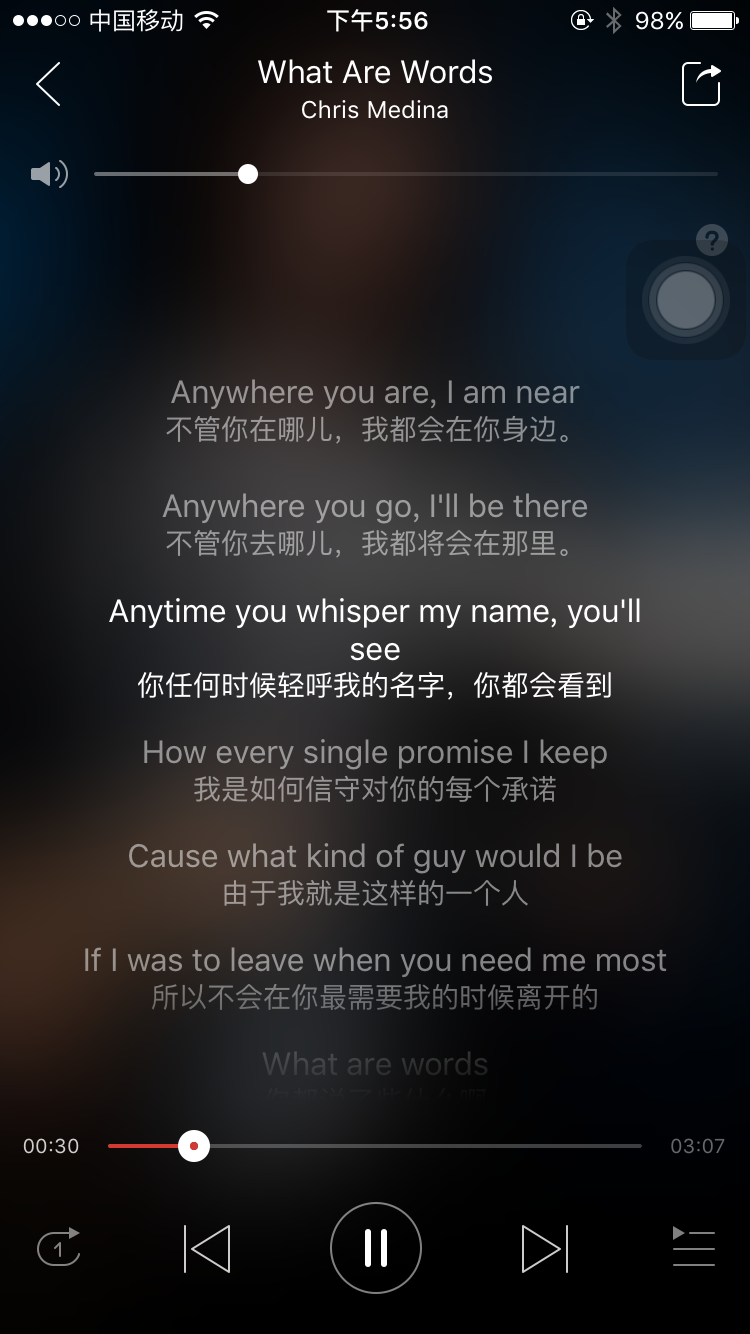
Task: Go to the previous track
Action: (207, 1248)
